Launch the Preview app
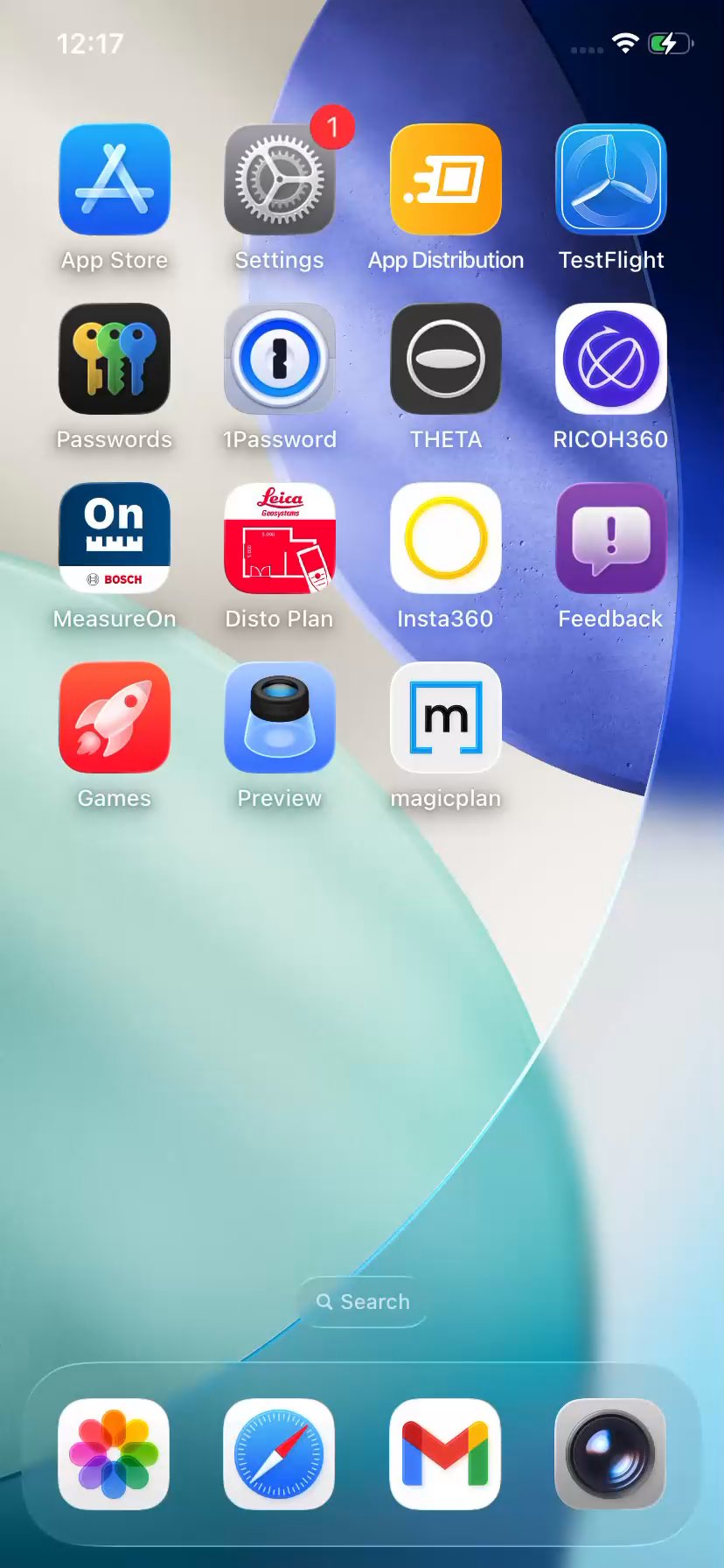 [279, 717]
